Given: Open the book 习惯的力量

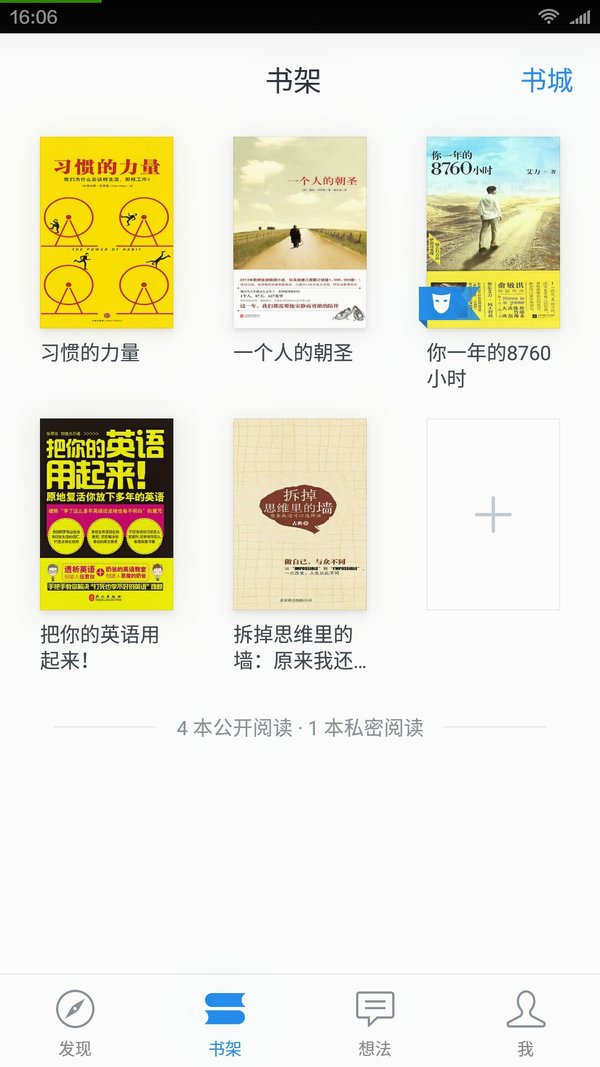Looking at the screenshot, I should click(x=107, y=233).
